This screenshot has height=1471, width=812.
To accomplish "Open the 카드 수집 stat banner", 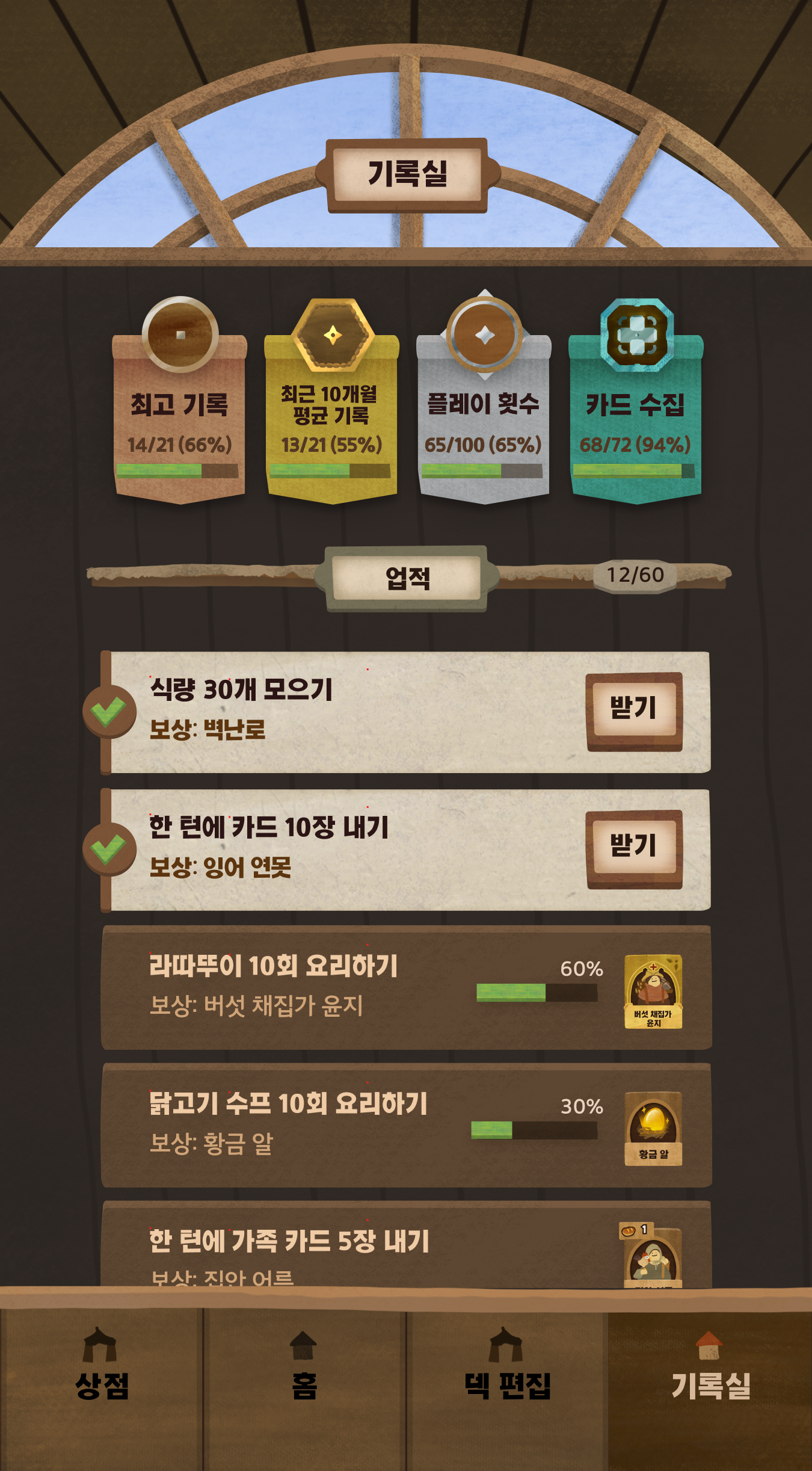I will click(636, 415).
